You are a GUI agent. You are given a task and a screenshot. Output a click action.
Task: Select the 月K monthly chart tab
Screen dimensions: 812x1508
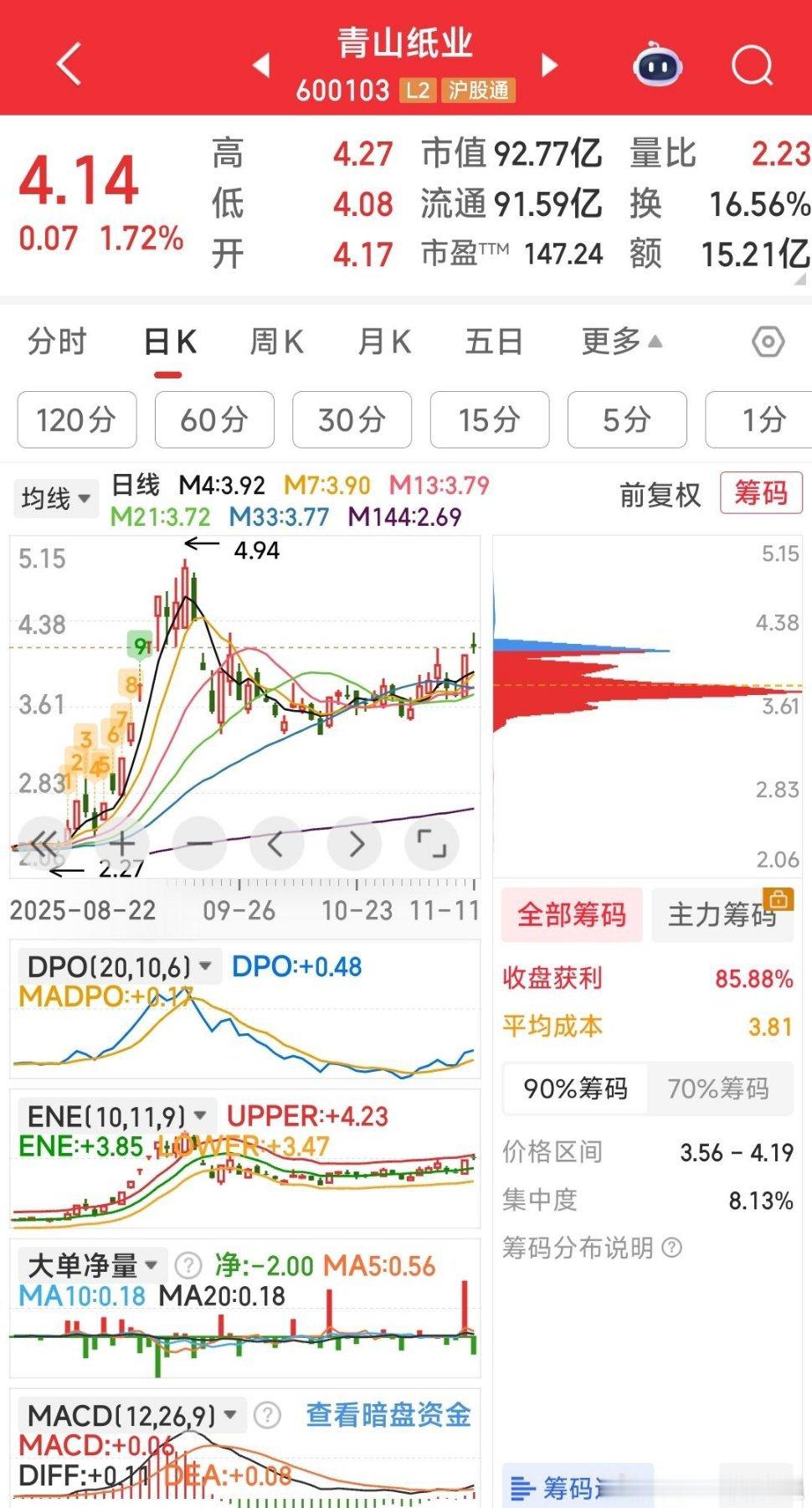coord(384,342)
